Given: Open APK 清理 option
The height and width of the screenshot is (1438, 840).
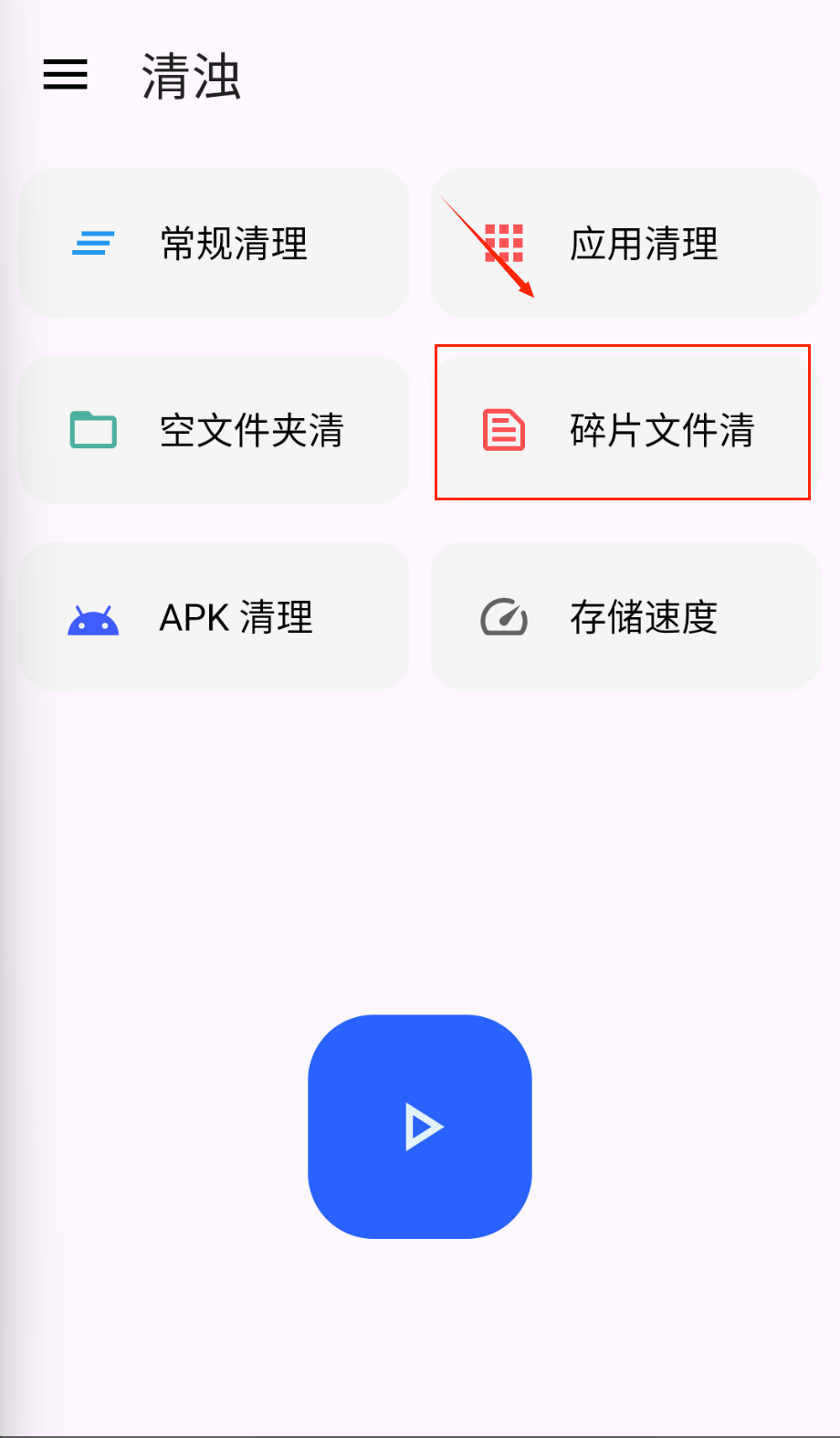Looking at the screenshot, I should pyautogui.click(x=215, y=617).
